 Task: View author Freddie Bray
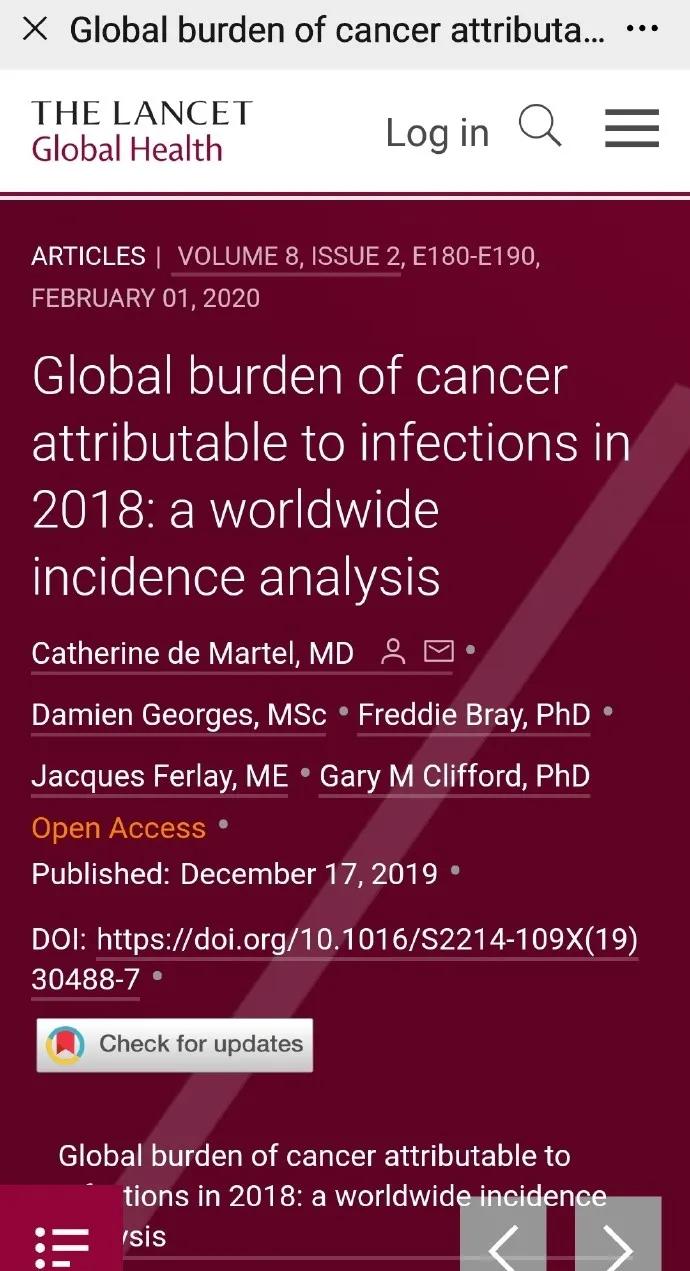coord(474,715)
